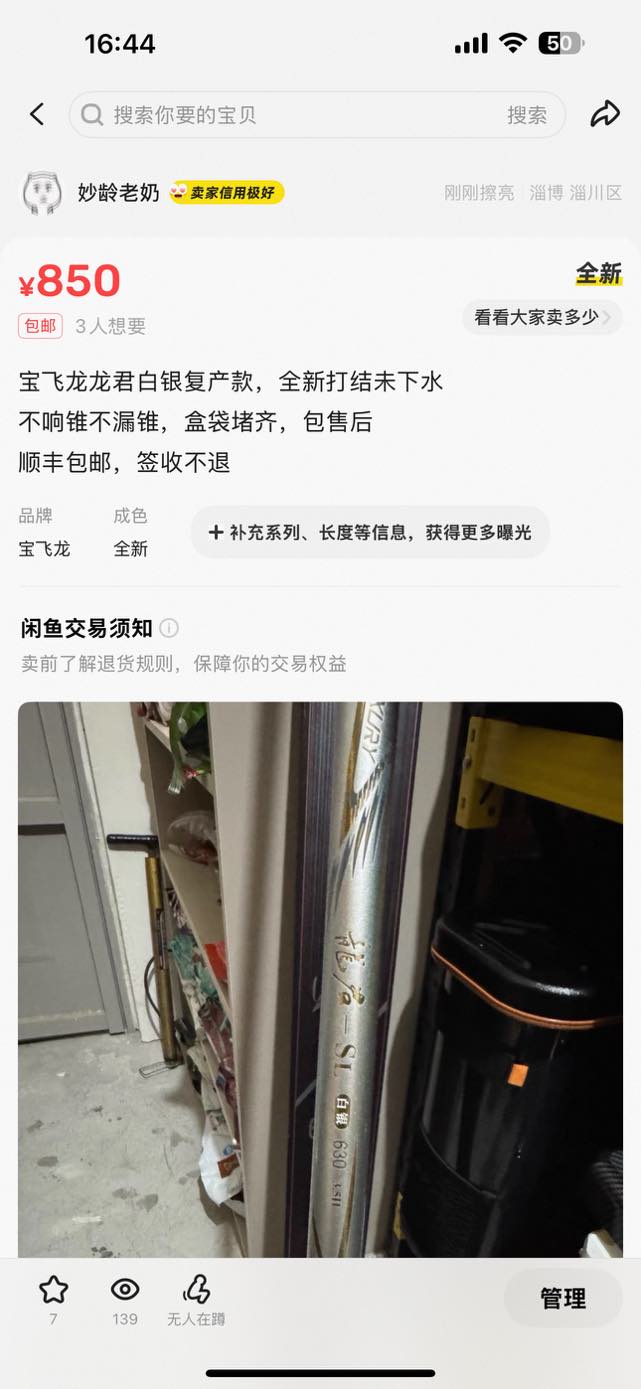Go back using the top arrow
This screenshot has height=1389, width=641.
coord(37,114)
